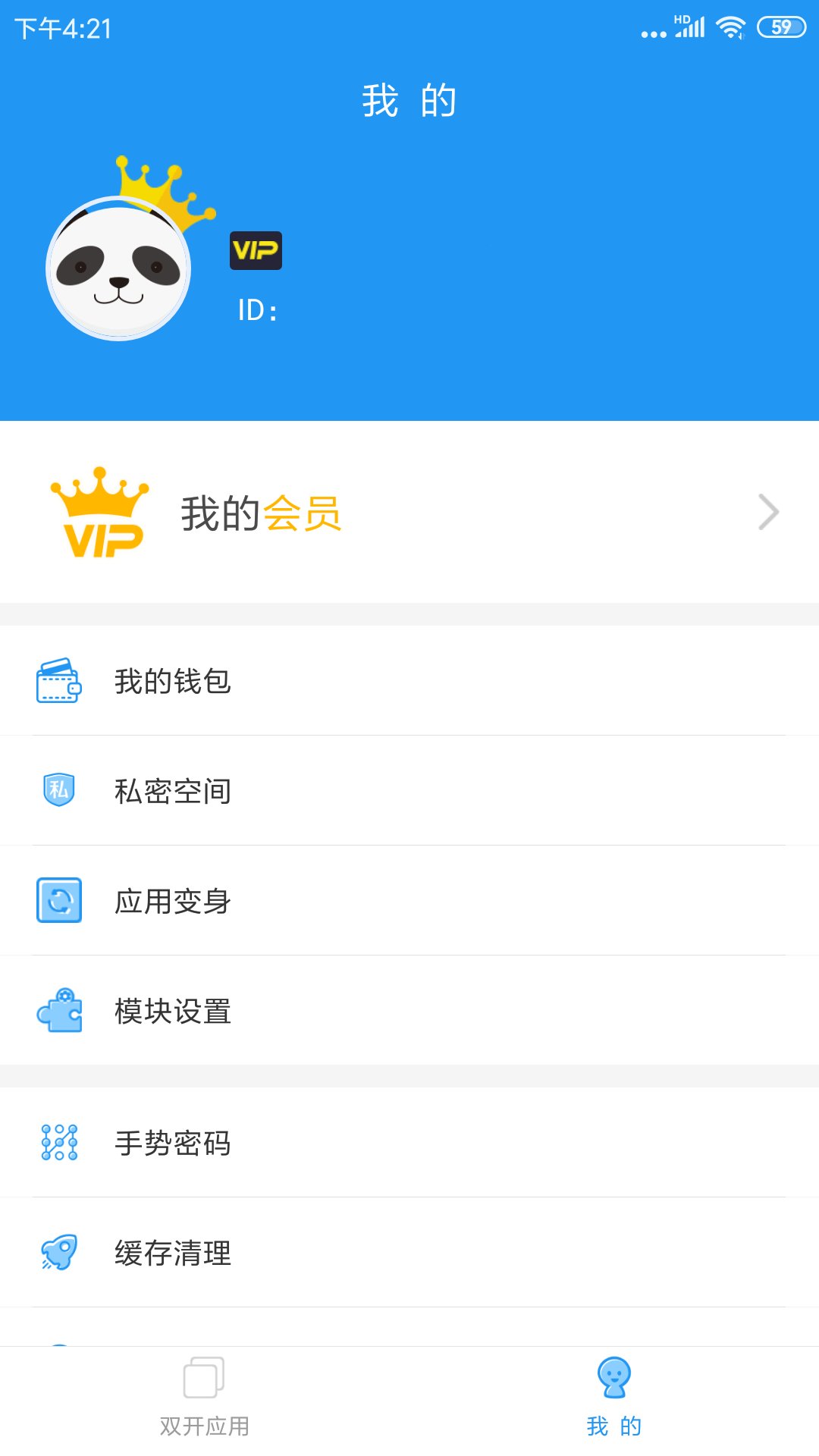This screenshot has height=1456, width=819.
Task: Open 应用变身 app disguise settings
Action: coord(409,900)
